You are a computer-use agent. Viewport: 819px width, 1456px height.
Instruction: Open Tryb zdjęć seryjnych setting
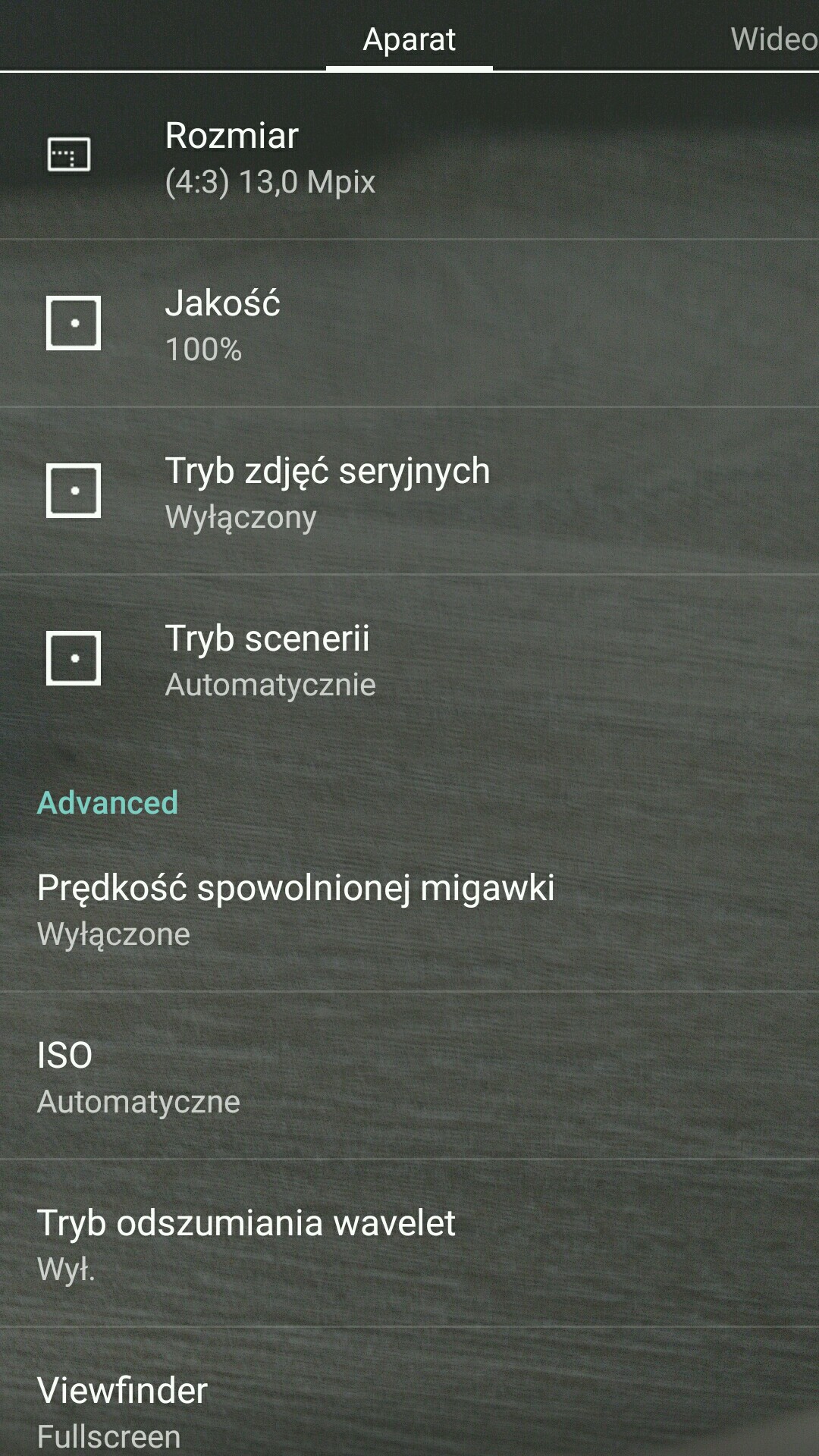409,492
